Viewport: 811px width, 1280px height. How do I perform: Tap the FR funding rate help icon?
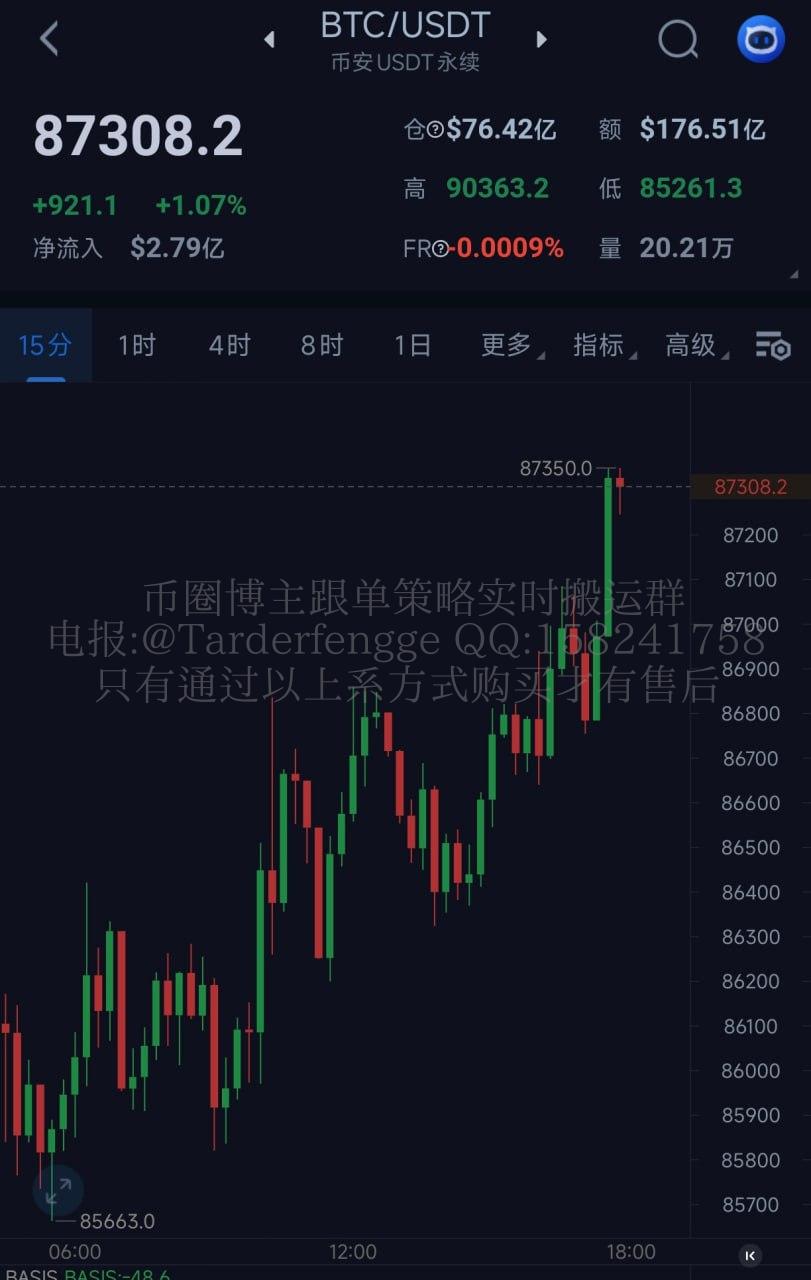tap(440, 249)
